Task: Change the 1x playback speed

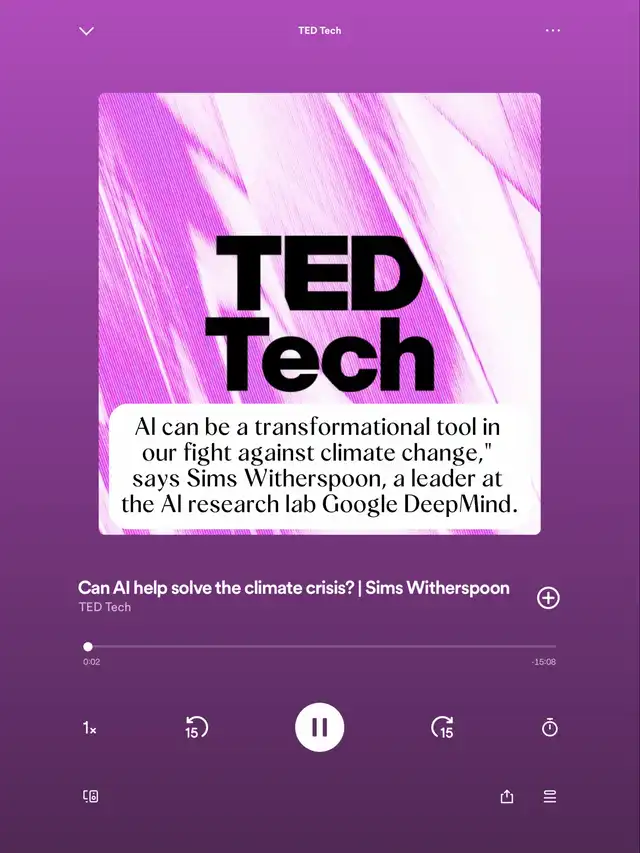Action: 89,728
